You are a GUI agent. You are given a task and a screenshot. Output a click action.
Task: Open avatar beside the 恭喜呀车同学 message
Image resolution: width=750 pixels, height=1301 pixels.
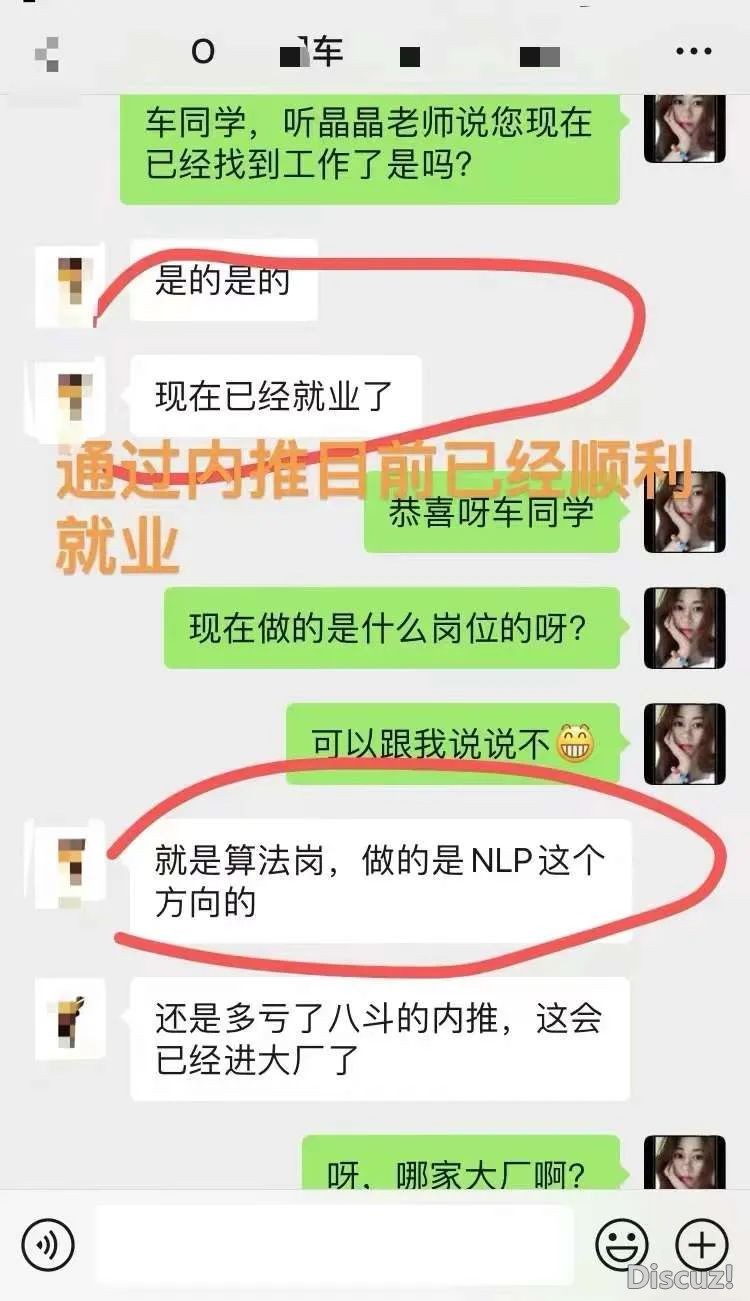click(684, 512)
